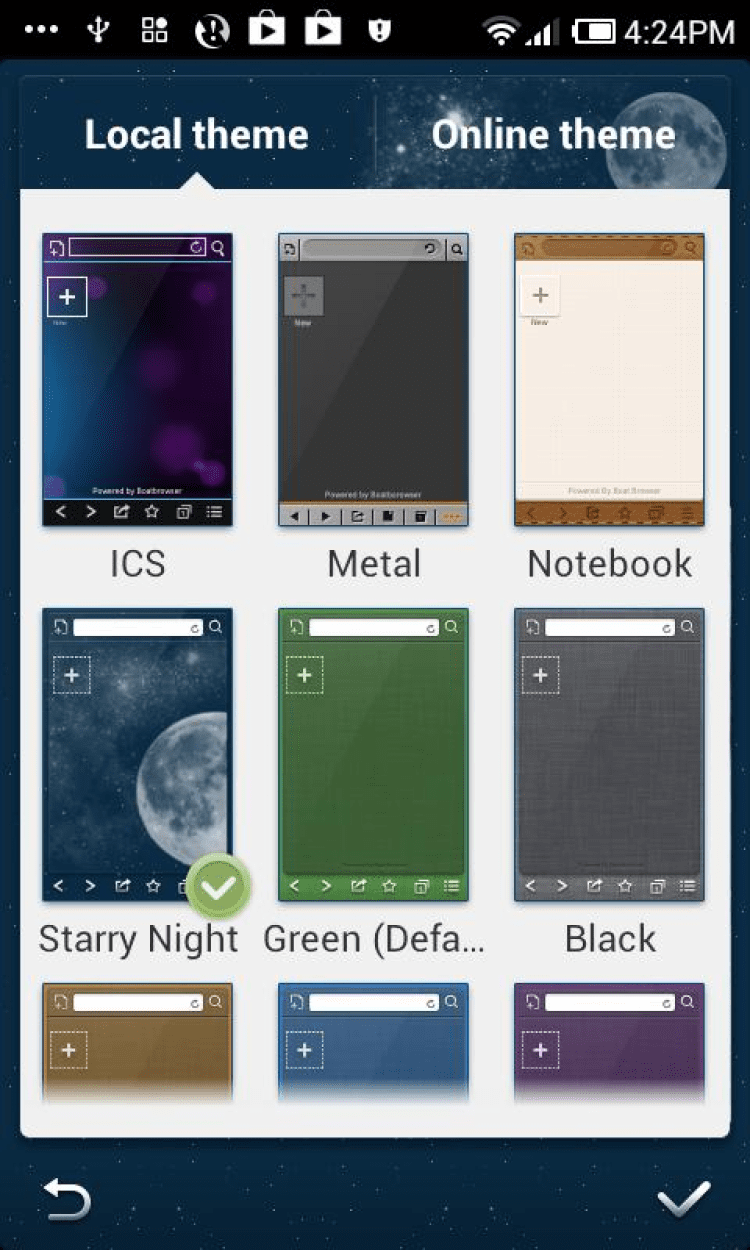
Task: Apply the Starry Night theme
Action: 137,755
